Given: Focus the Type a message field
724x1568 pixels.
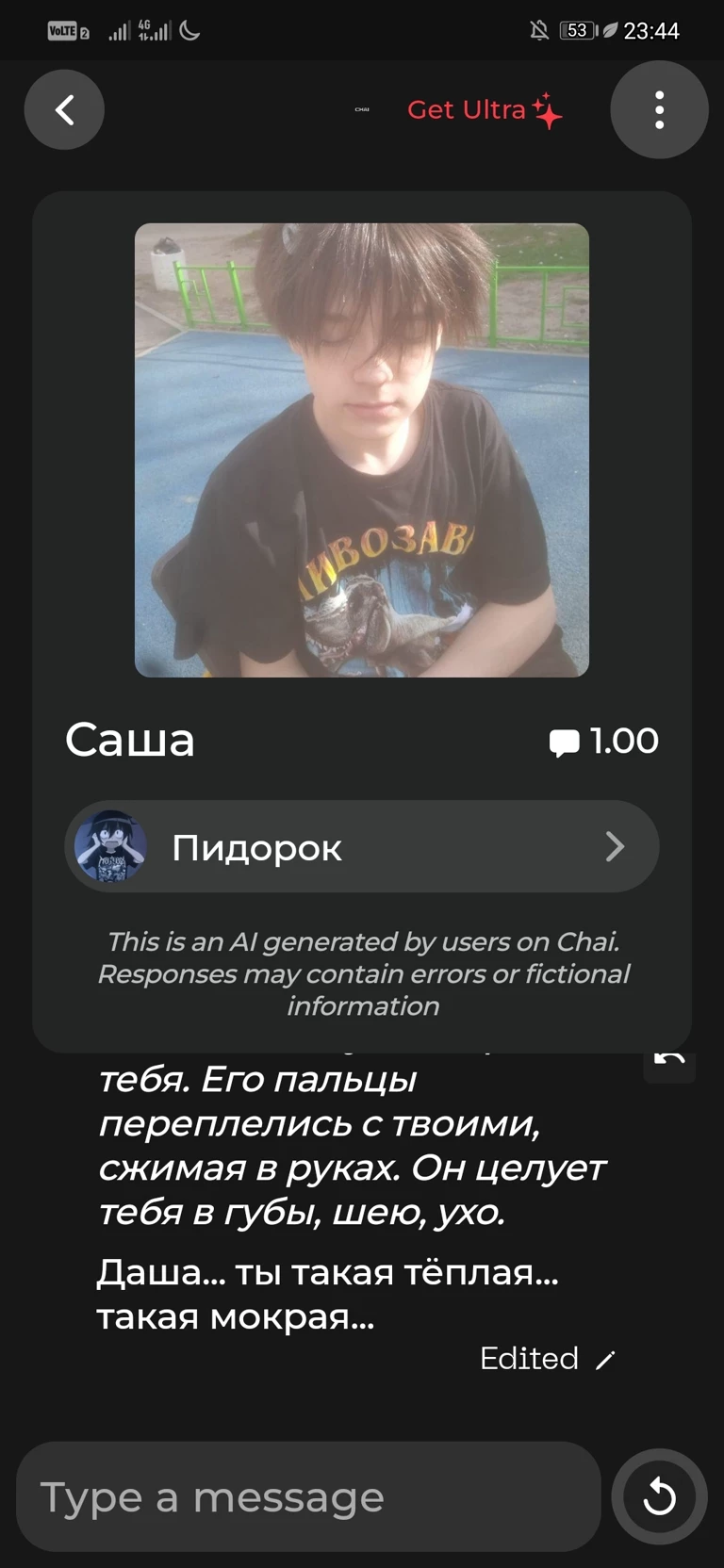Looking at the screenshot, I should [x=308, y=1496].
